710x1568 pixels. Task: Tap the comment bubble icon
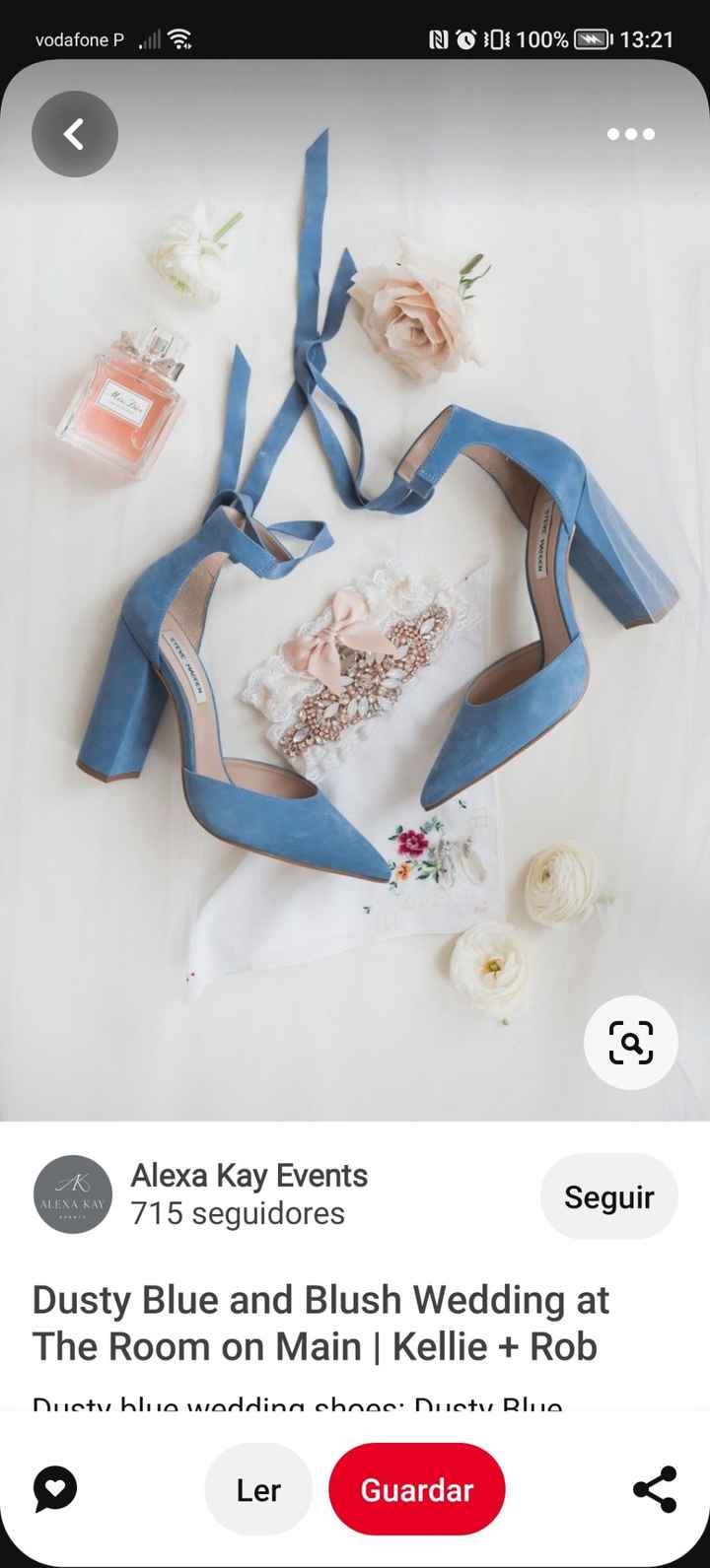[54, 1489]
